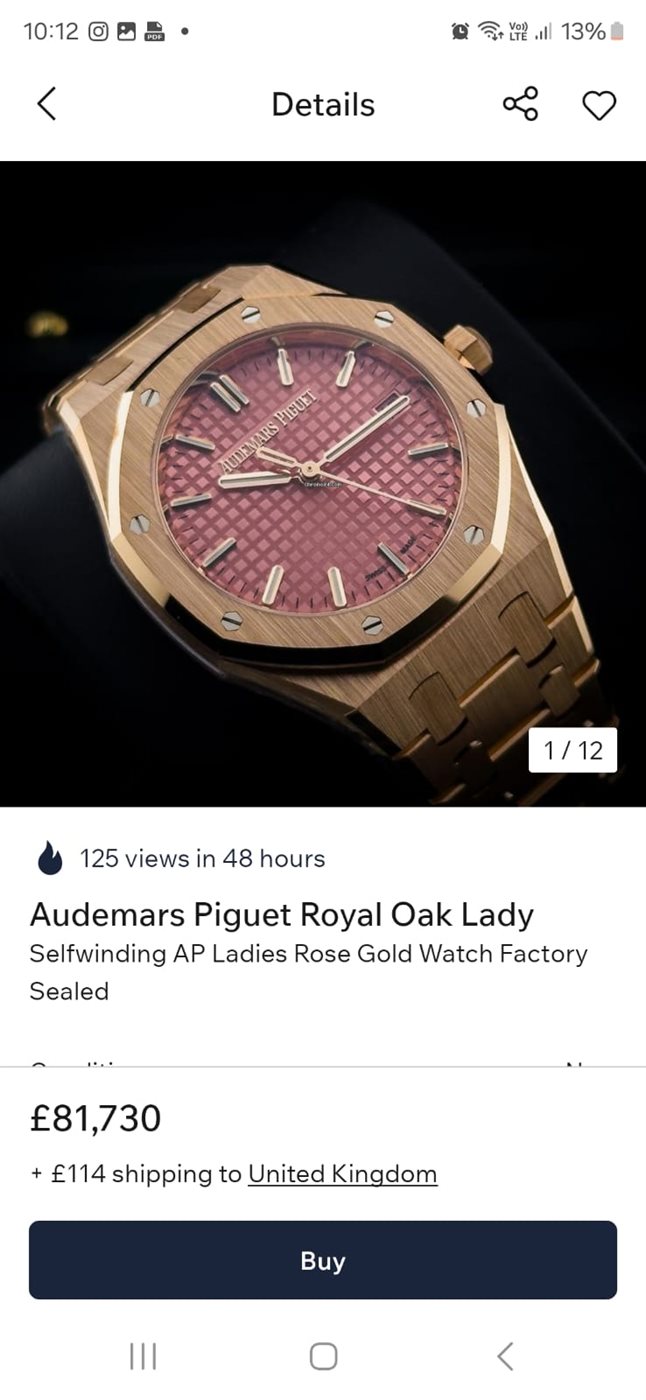
Task: Add listing to favorites with heart
Action: coord(599,104)
